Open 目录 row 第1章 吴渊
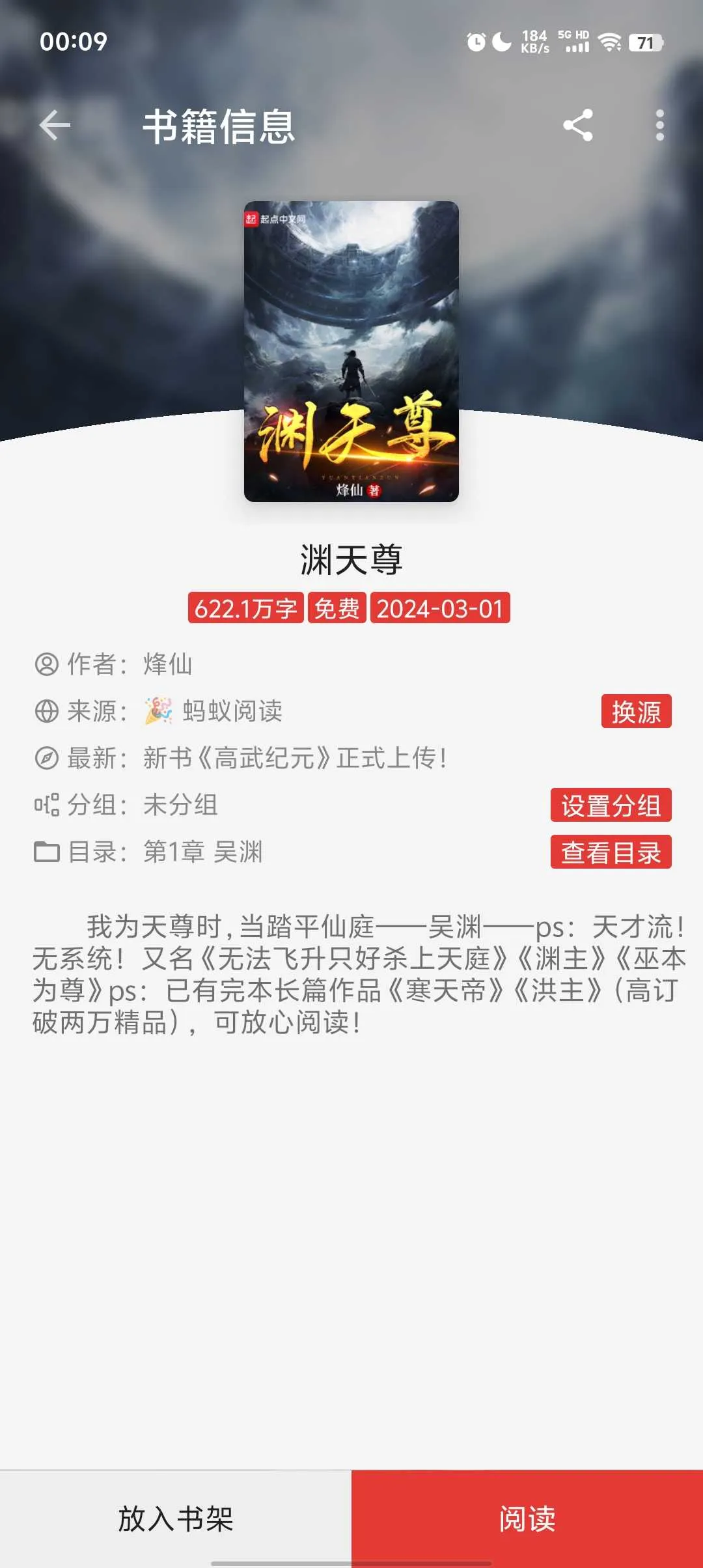This screenshot has height=1568, width=703. coord(202,852)
